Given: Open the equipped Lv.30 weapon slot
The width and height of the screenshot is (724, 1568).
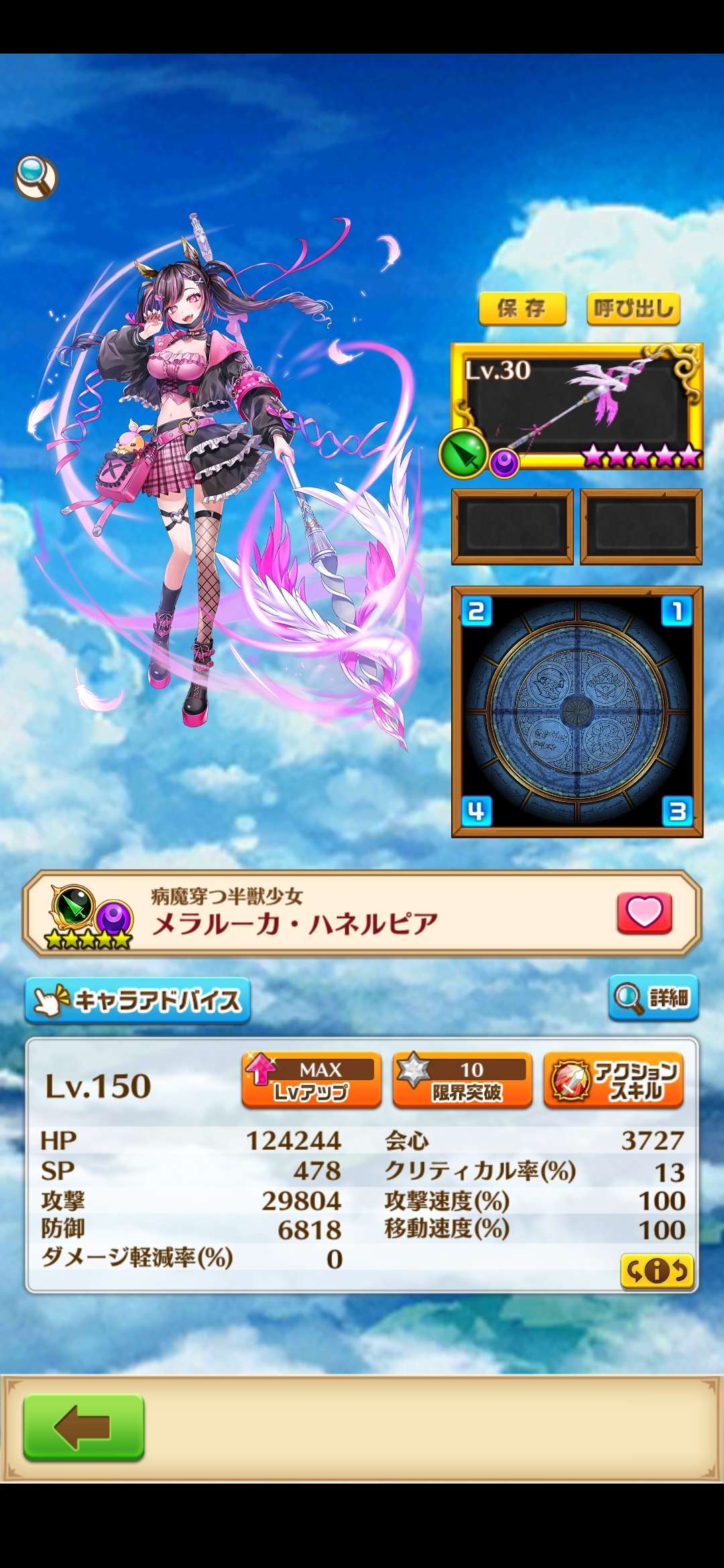Looking at the screenshot, I should point(577,406).
